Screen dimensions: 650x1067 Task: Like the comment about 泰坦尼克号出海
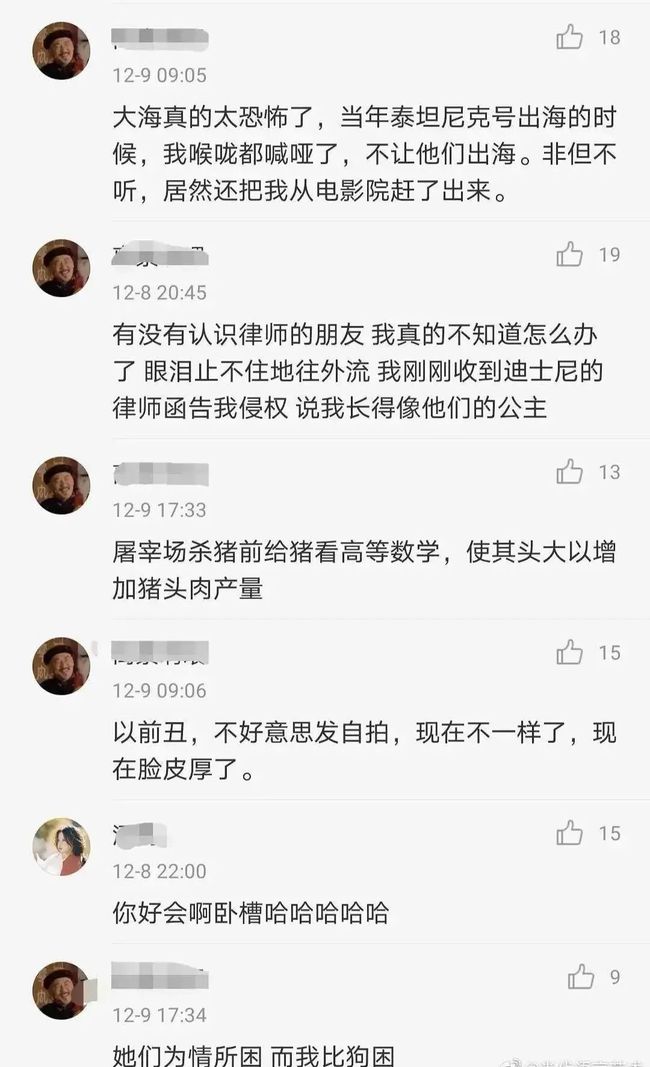tap(570, 38)
